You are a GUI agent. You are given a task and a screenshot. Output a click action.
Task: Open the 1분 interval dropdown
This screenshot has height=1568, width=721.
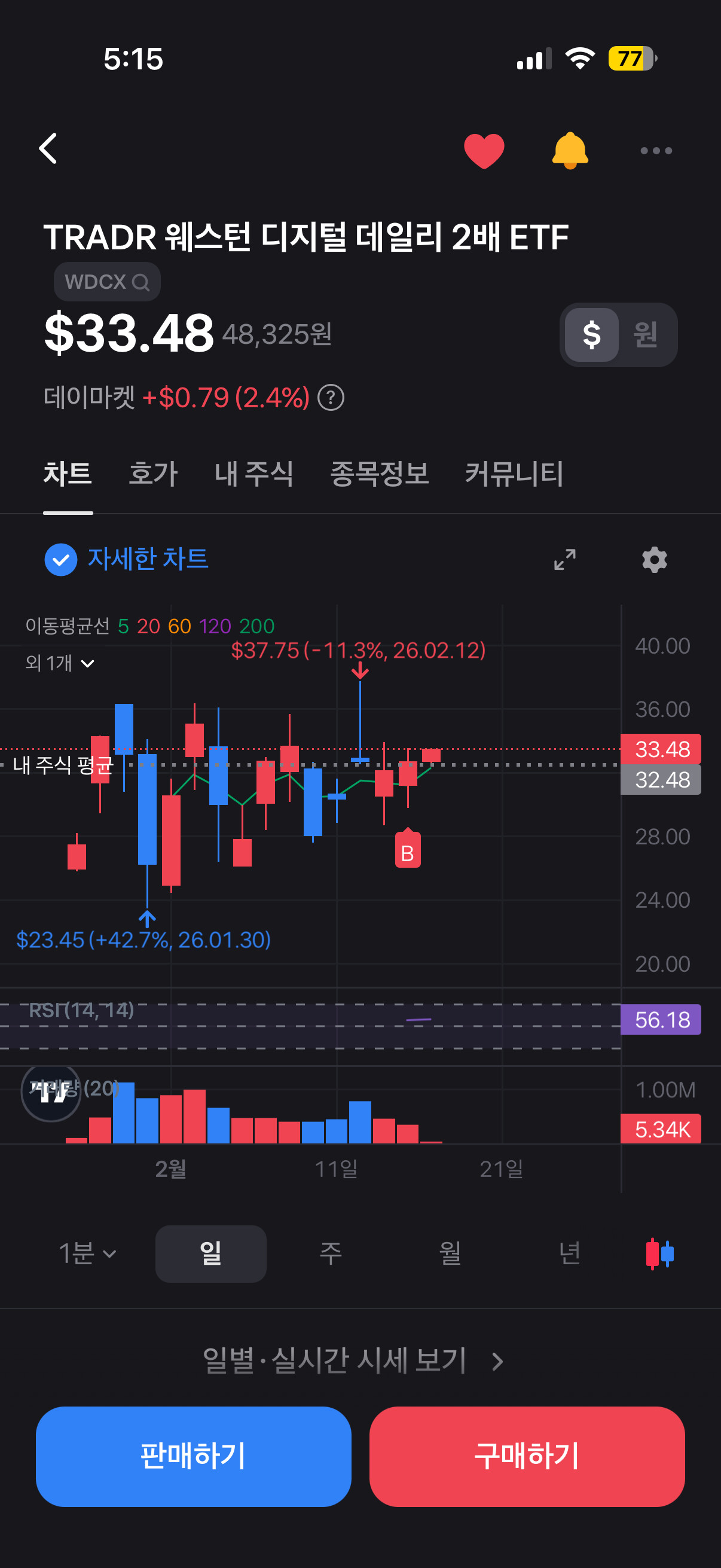tap(87, 1254)
